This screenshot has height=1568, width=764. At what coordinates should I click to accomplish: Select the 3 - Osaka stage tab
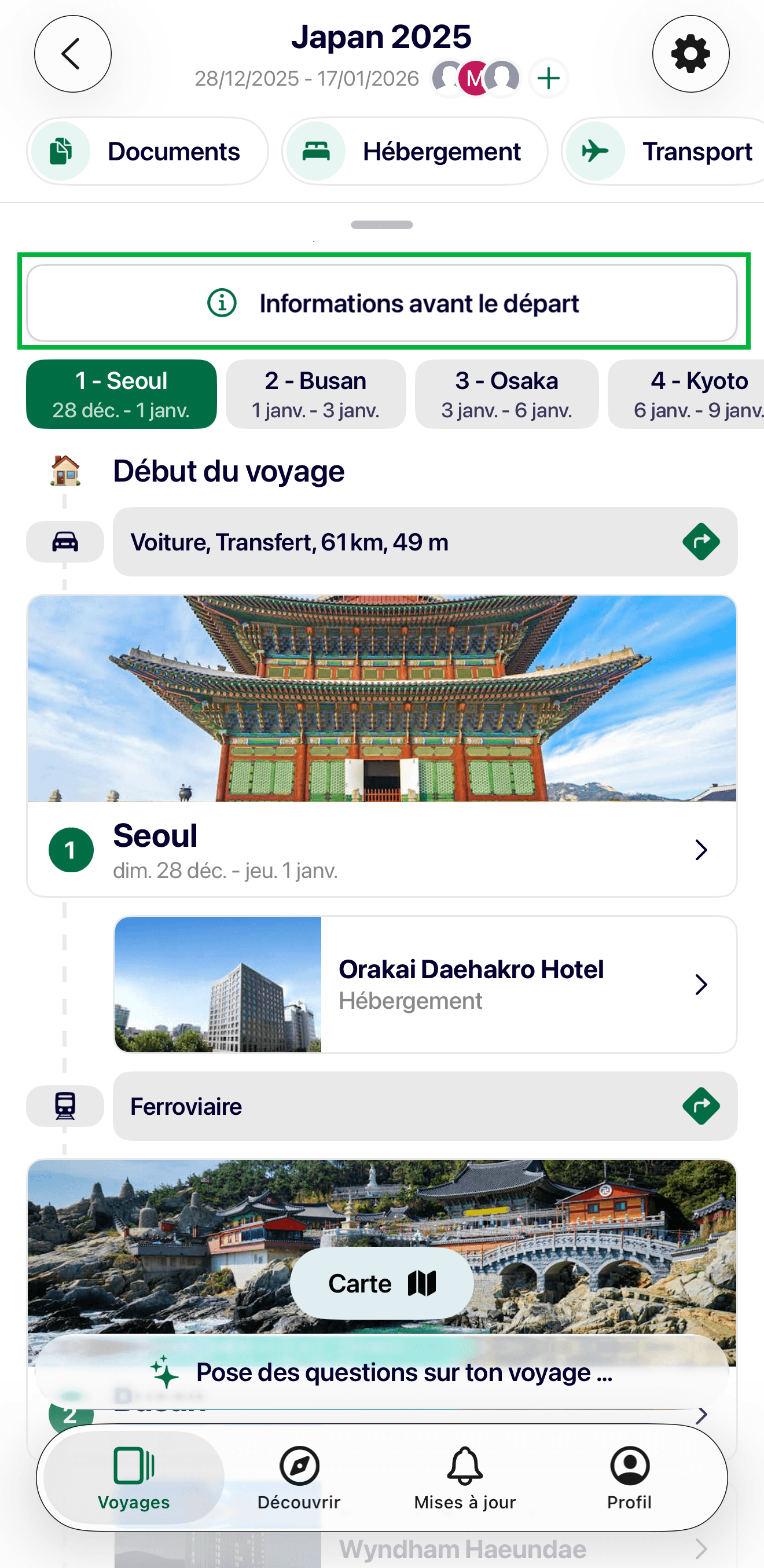(506, 394)
